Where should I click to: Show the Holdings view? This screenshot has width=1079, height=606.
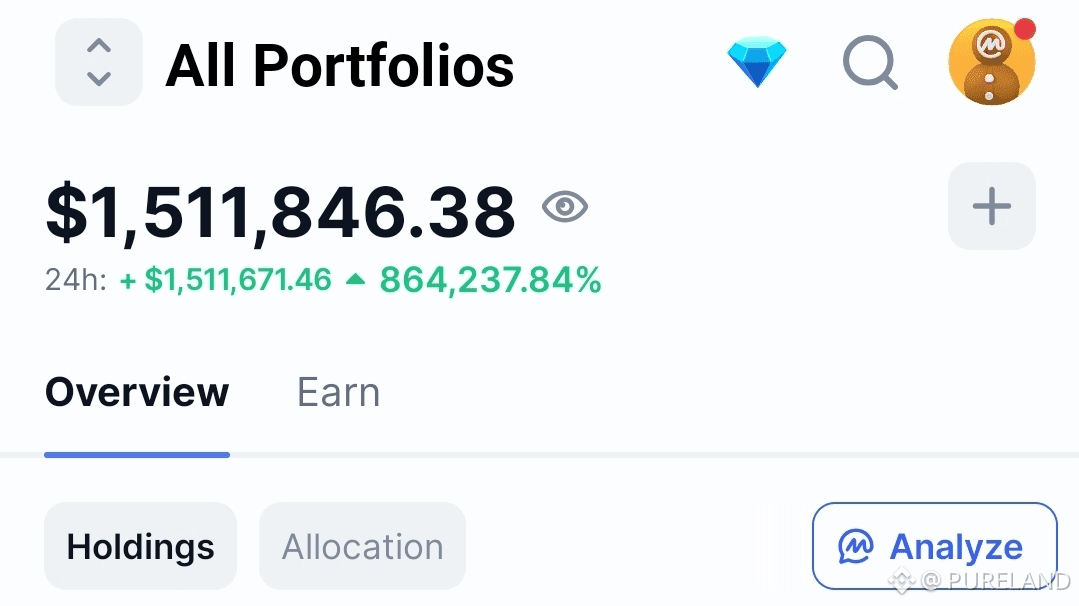click(x=140, y=547)
